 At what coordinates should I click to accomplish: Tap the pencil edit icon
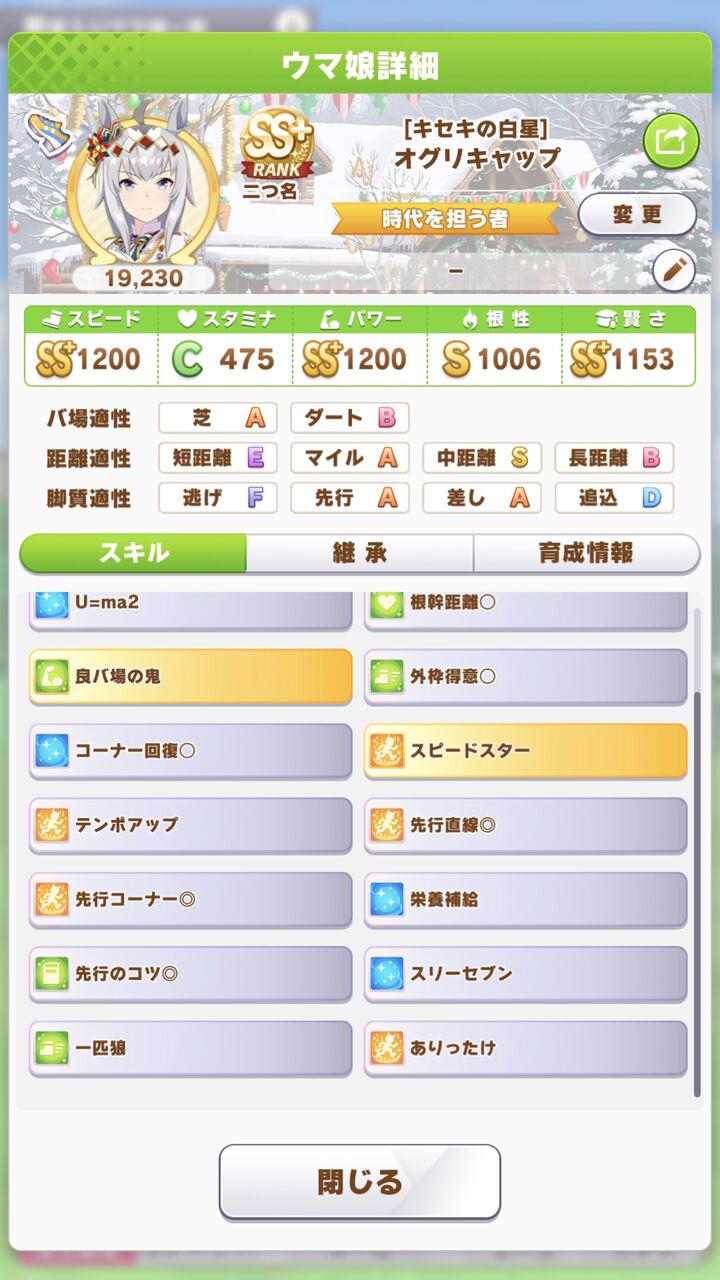pos(674,270)
